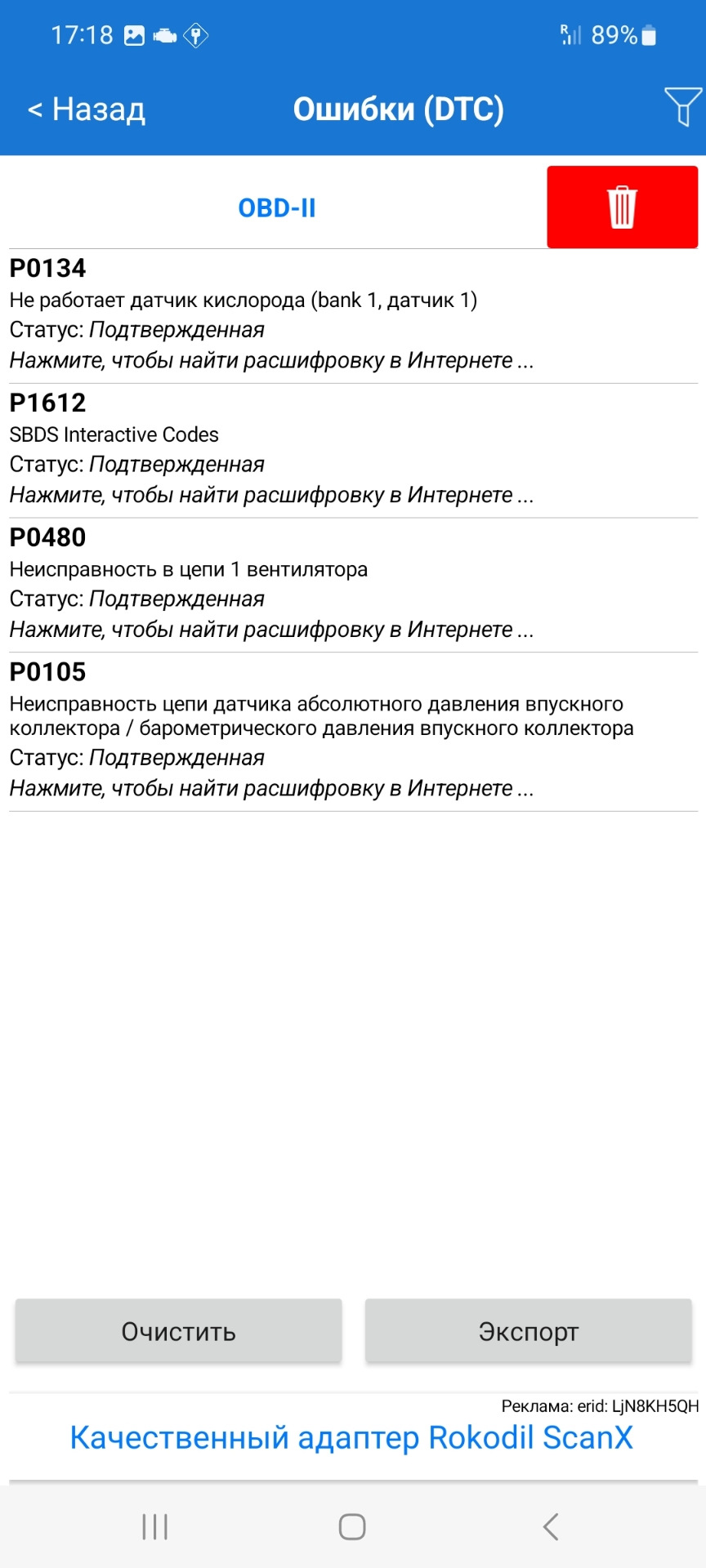This screenshot has height=1568, width=706.
Task: Look up the P0480 fan circuit error
Action: point(353,585)
